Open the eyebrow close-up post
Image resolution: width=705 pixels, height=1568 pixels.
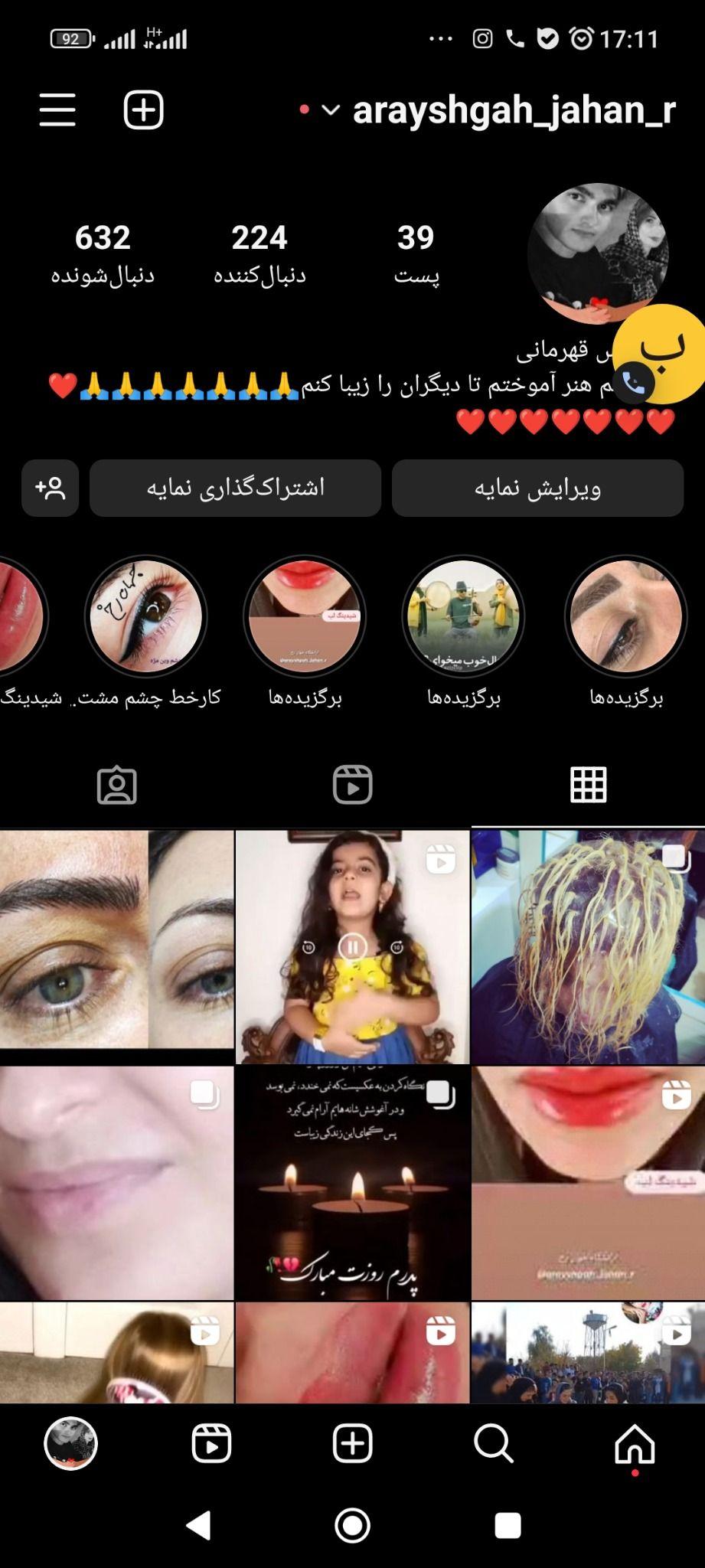(x=116, y=939)
